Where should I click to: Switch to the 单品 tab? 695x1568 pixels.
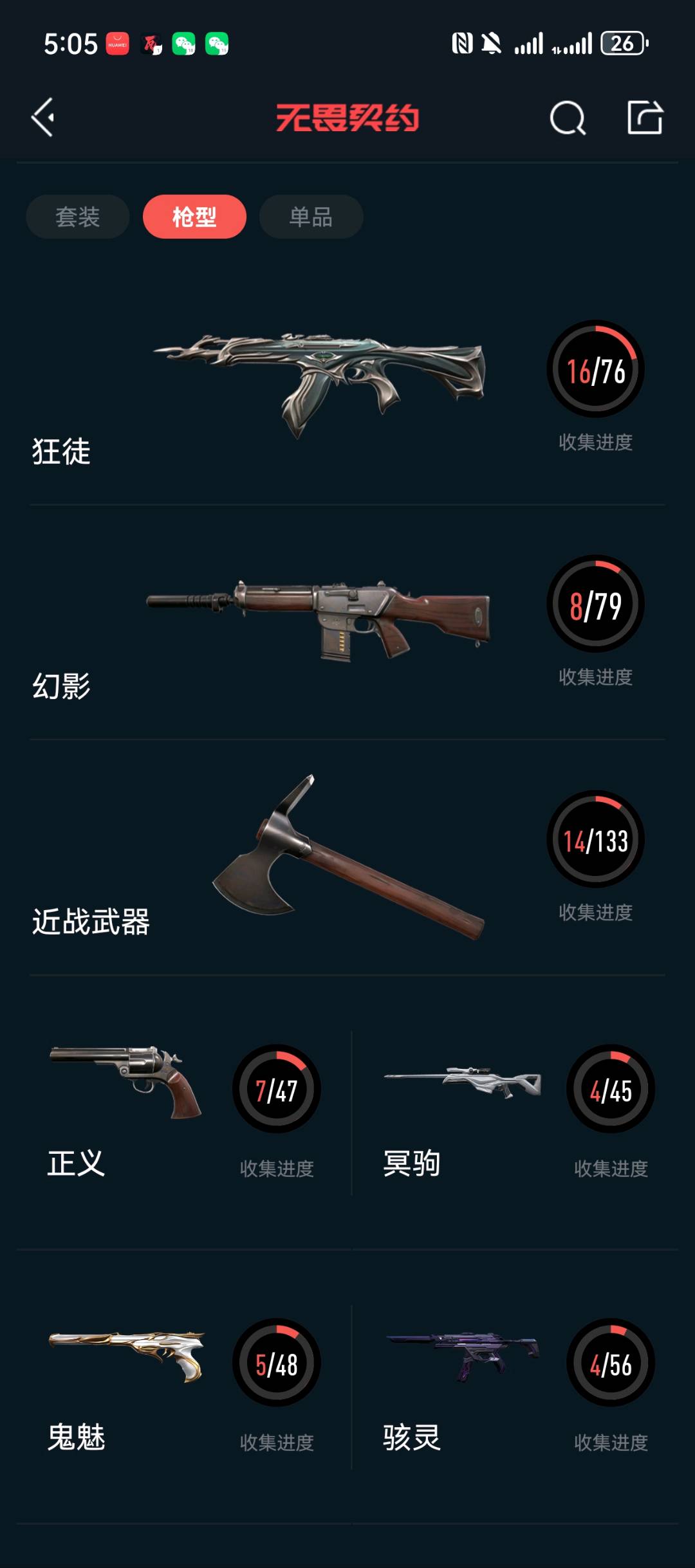pos(311,217)
